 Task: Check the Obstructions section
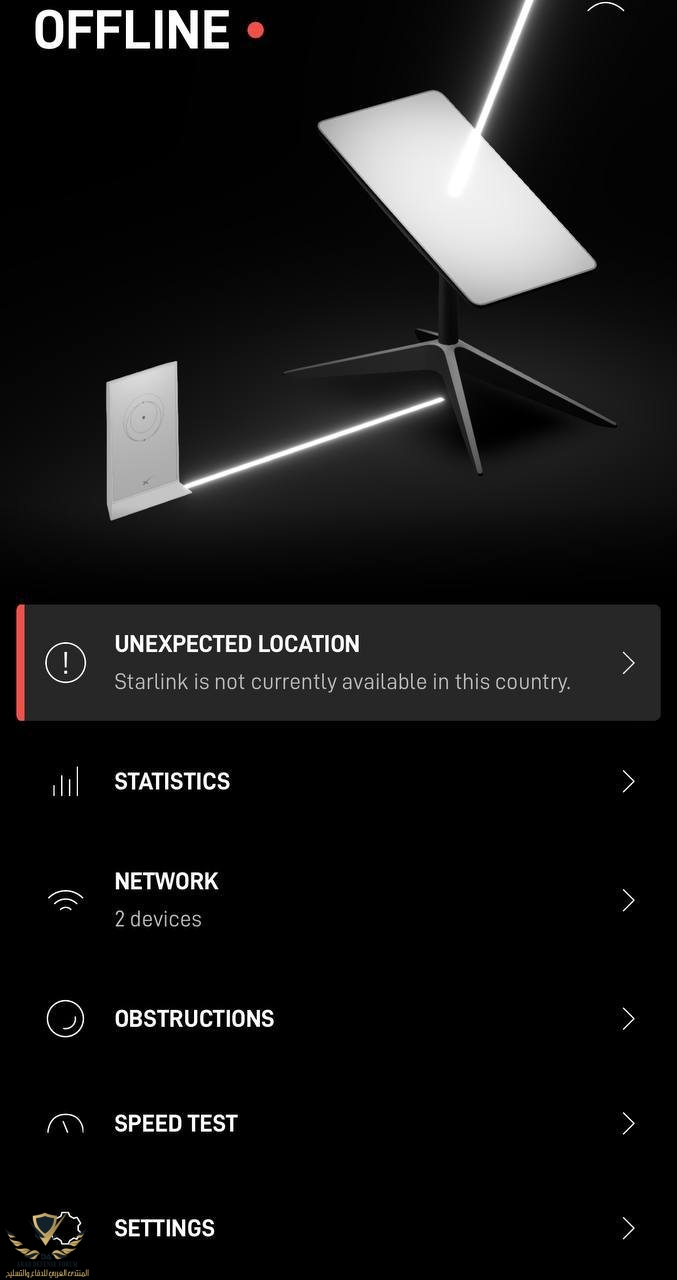tap(338, 1018)
